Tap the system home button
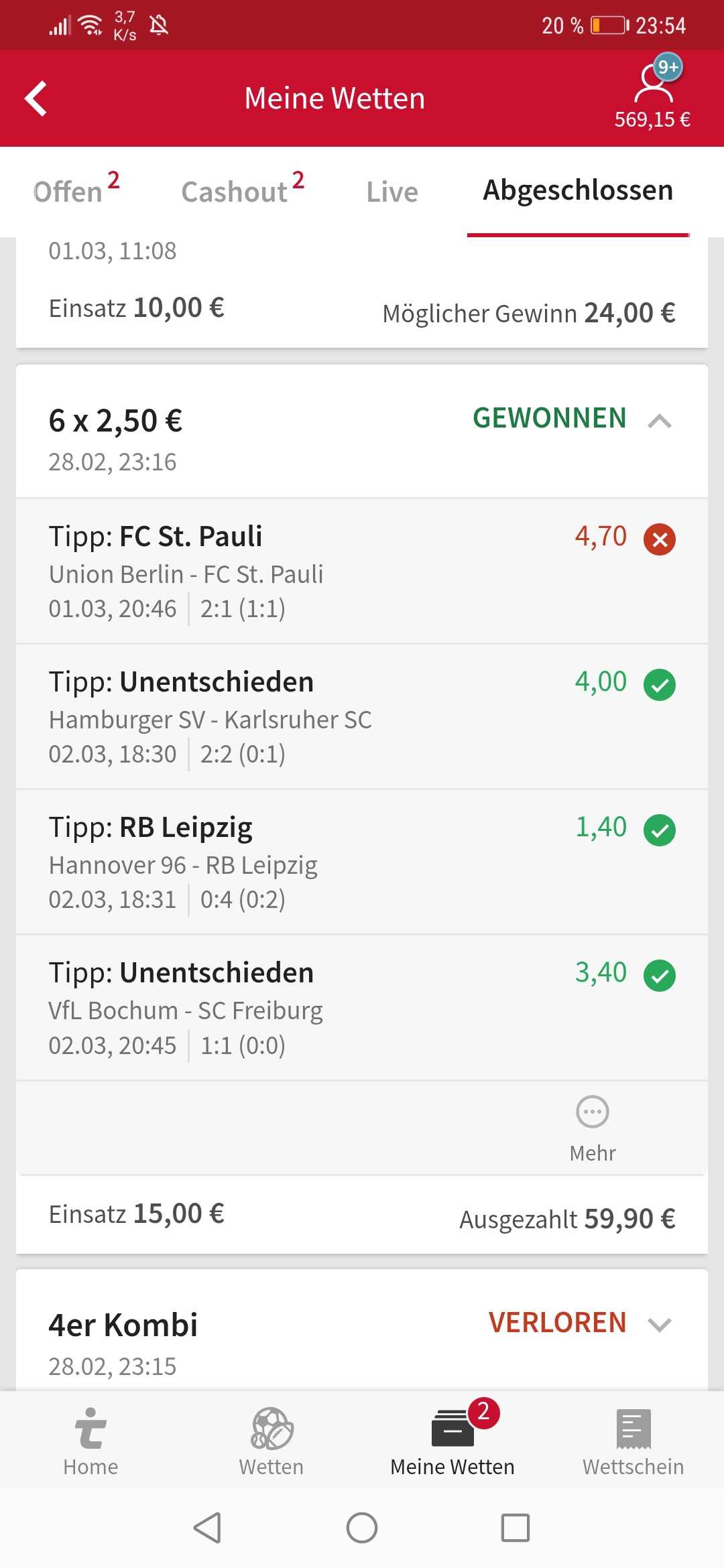The width and height of the screenshot is (724, 1568). pos(362,1528)
